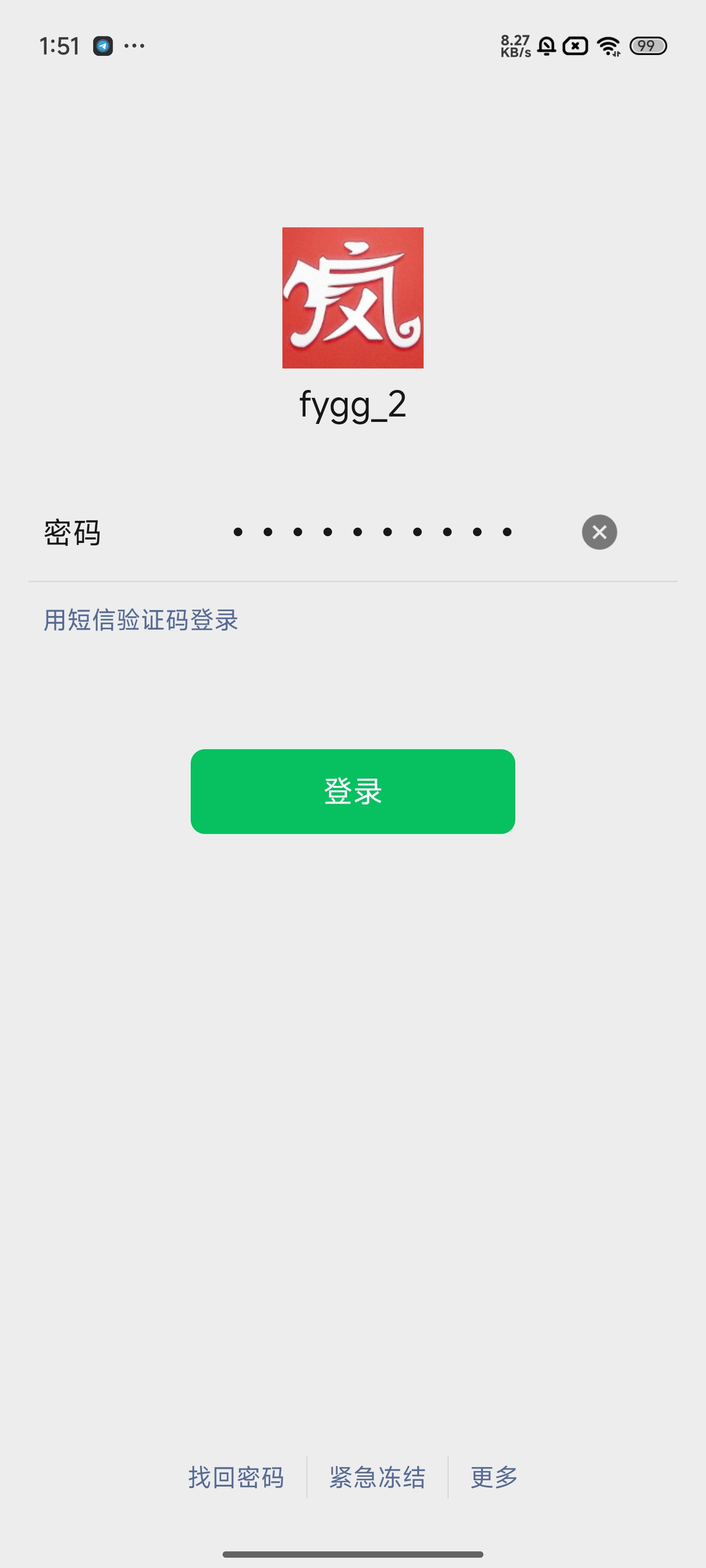The height and width of the screenshot is (1568, 706).
Task: Tap the password input field
Action: [x=372, y=532]
